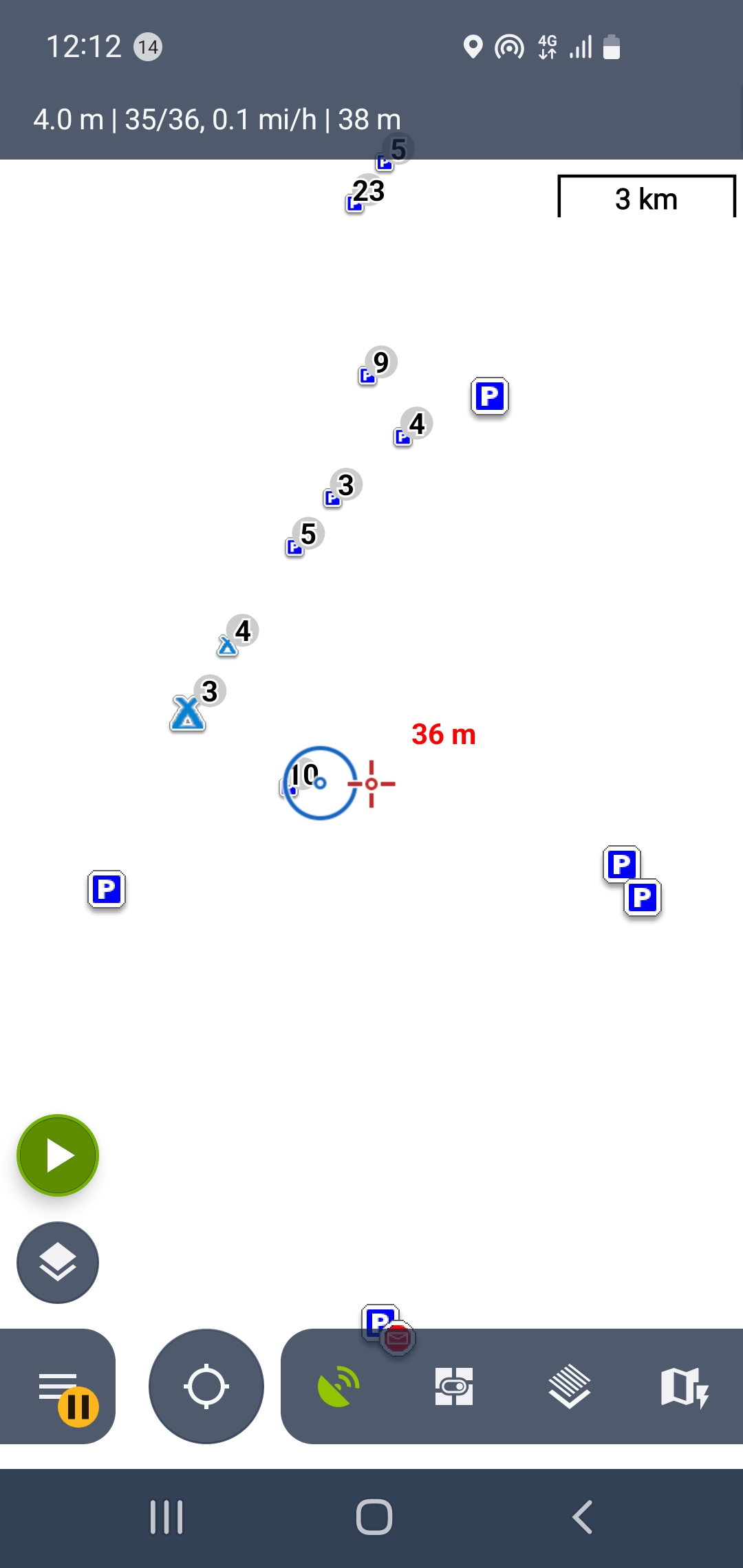Start recording with the green play button
Image resolution: width=743 pixels, height=1568 pixels.
[58, 1155]
